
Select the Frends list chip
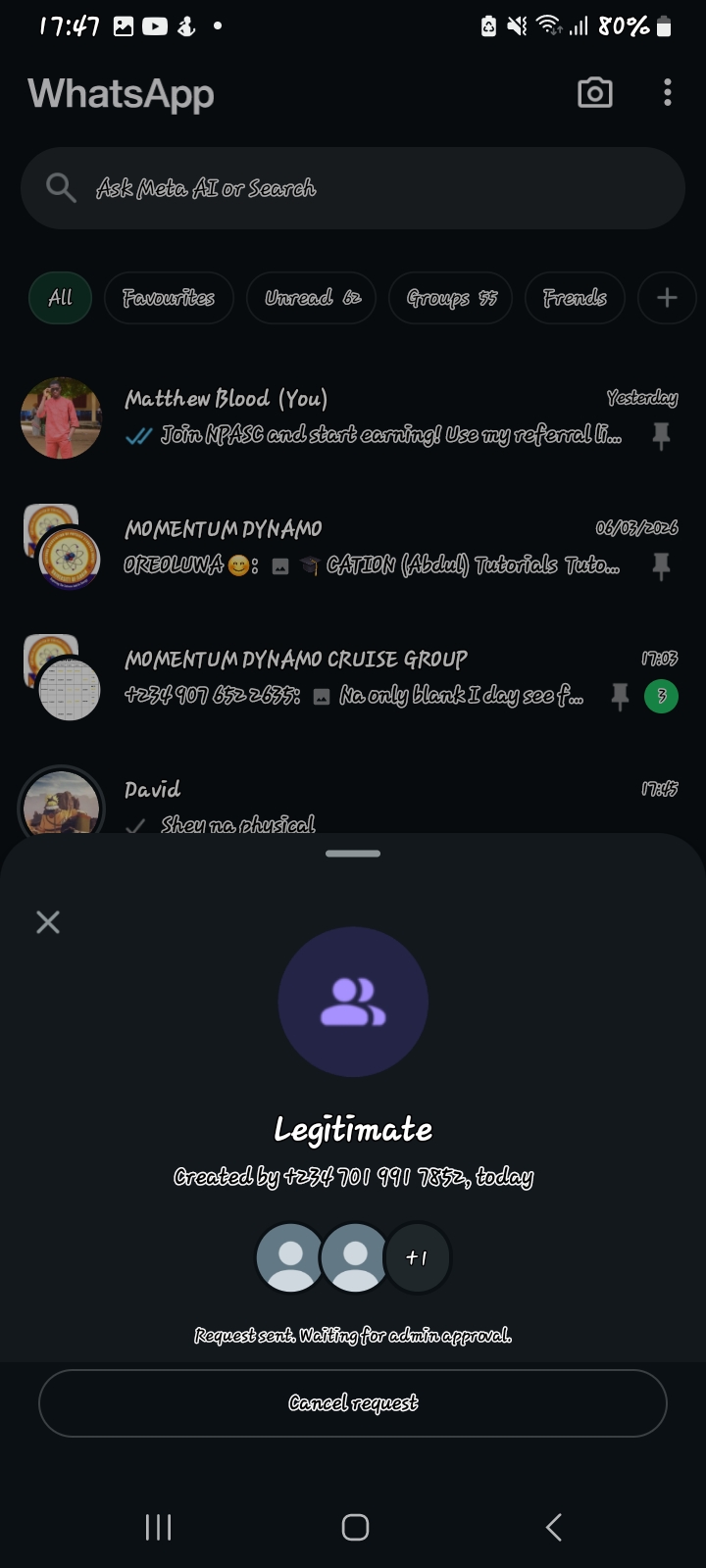(575, 297)
